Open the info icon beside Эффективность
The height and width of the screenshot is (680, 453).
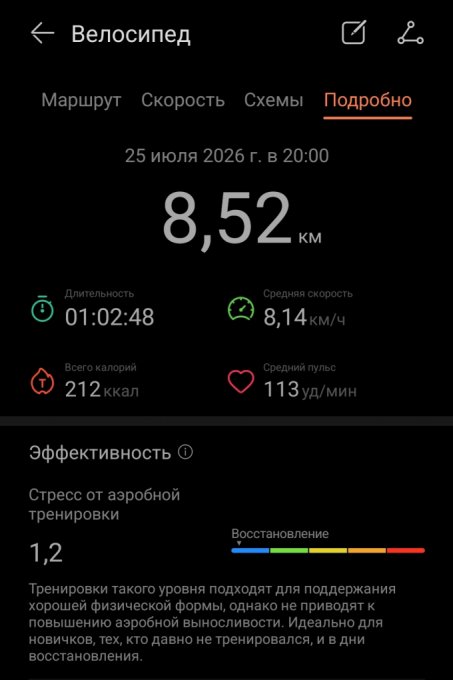[x=185, y=452]
